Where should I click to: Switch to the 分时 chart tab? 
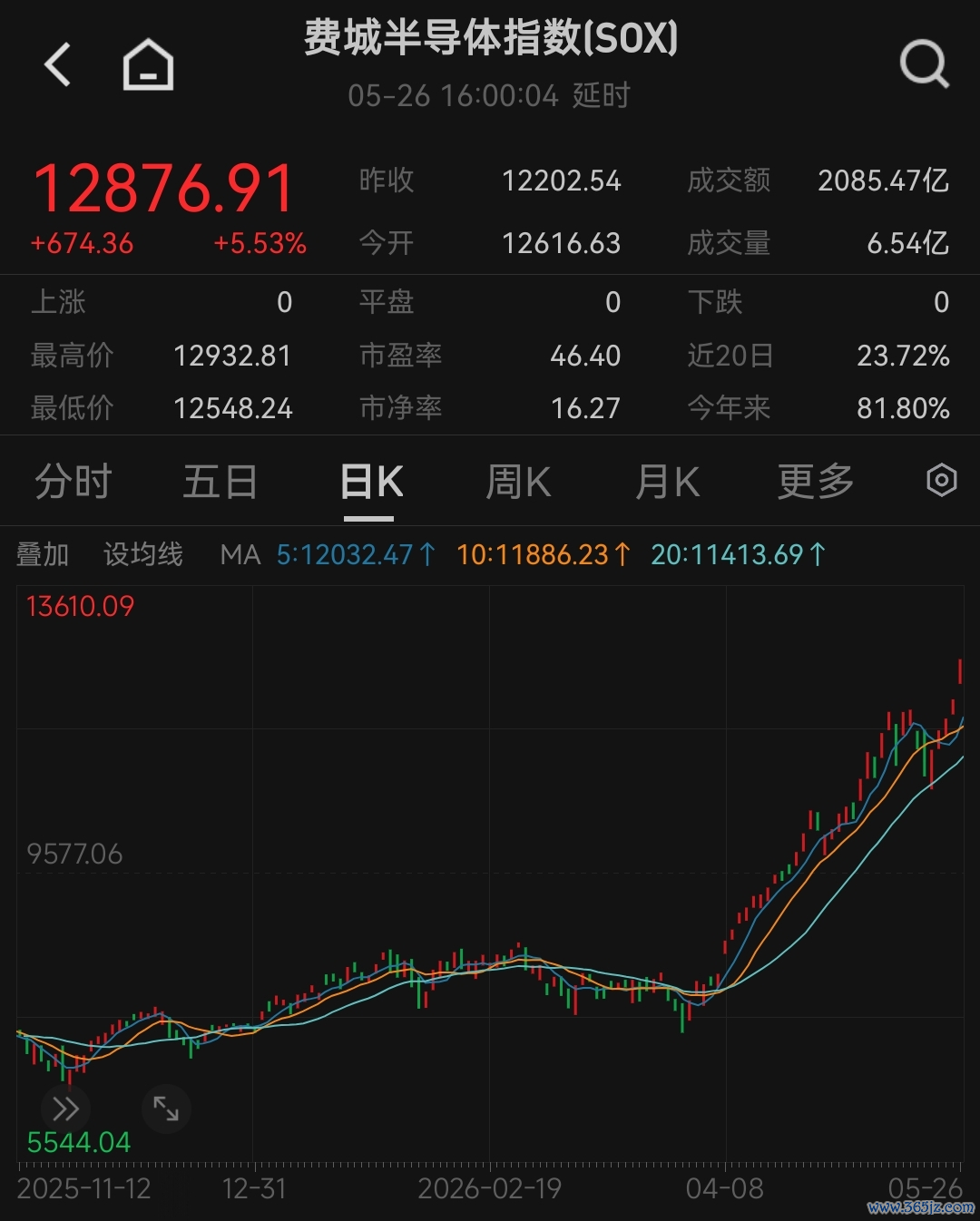coord(73,482)
